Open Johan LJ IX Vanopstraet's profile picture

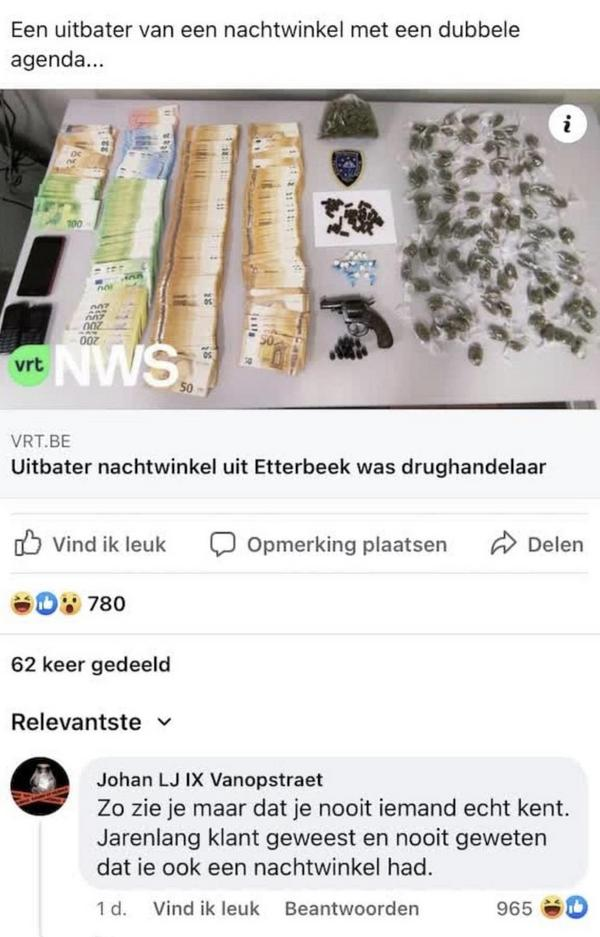(41, 787)
